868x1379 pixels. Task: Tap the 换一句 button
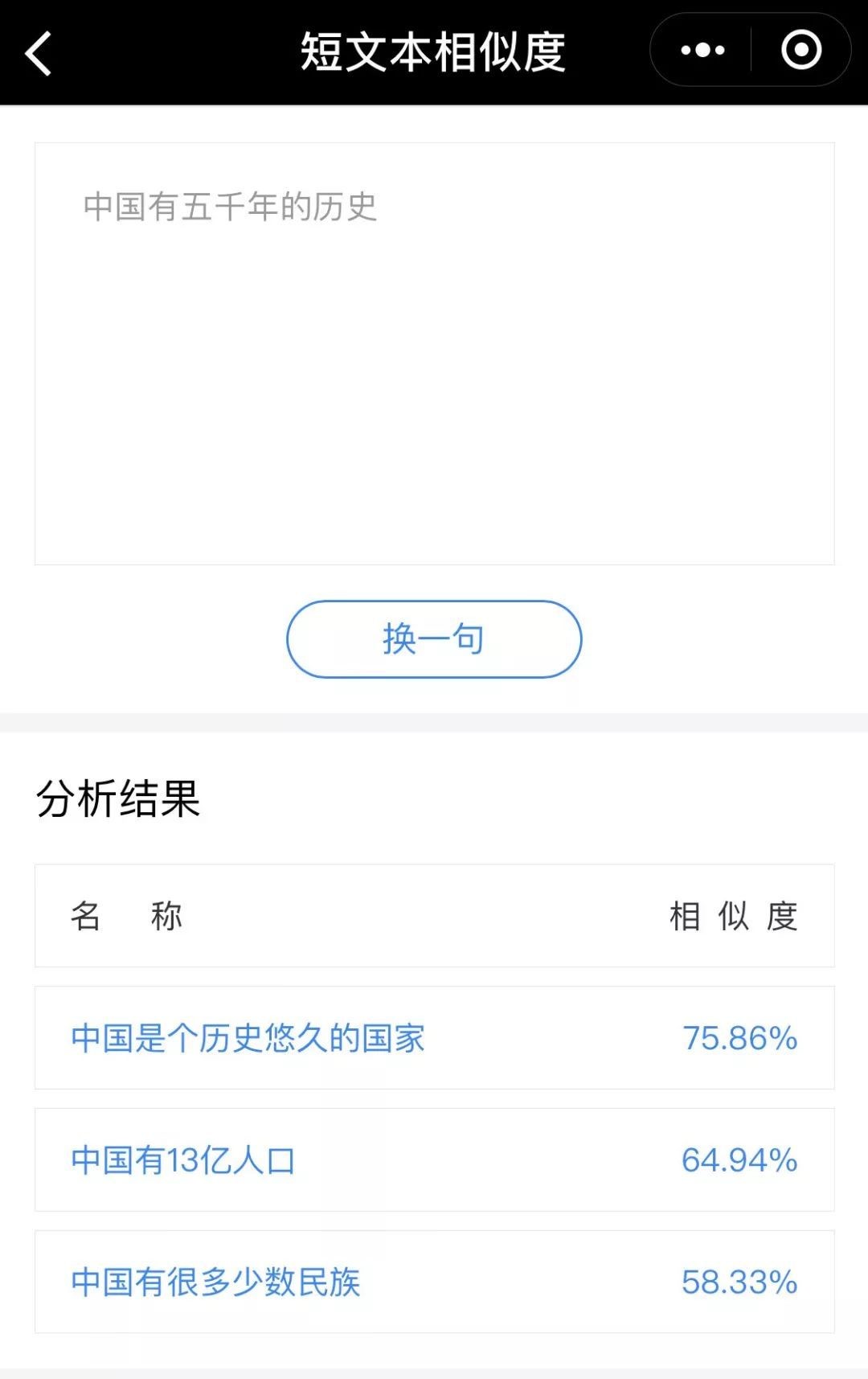(434, 639)
